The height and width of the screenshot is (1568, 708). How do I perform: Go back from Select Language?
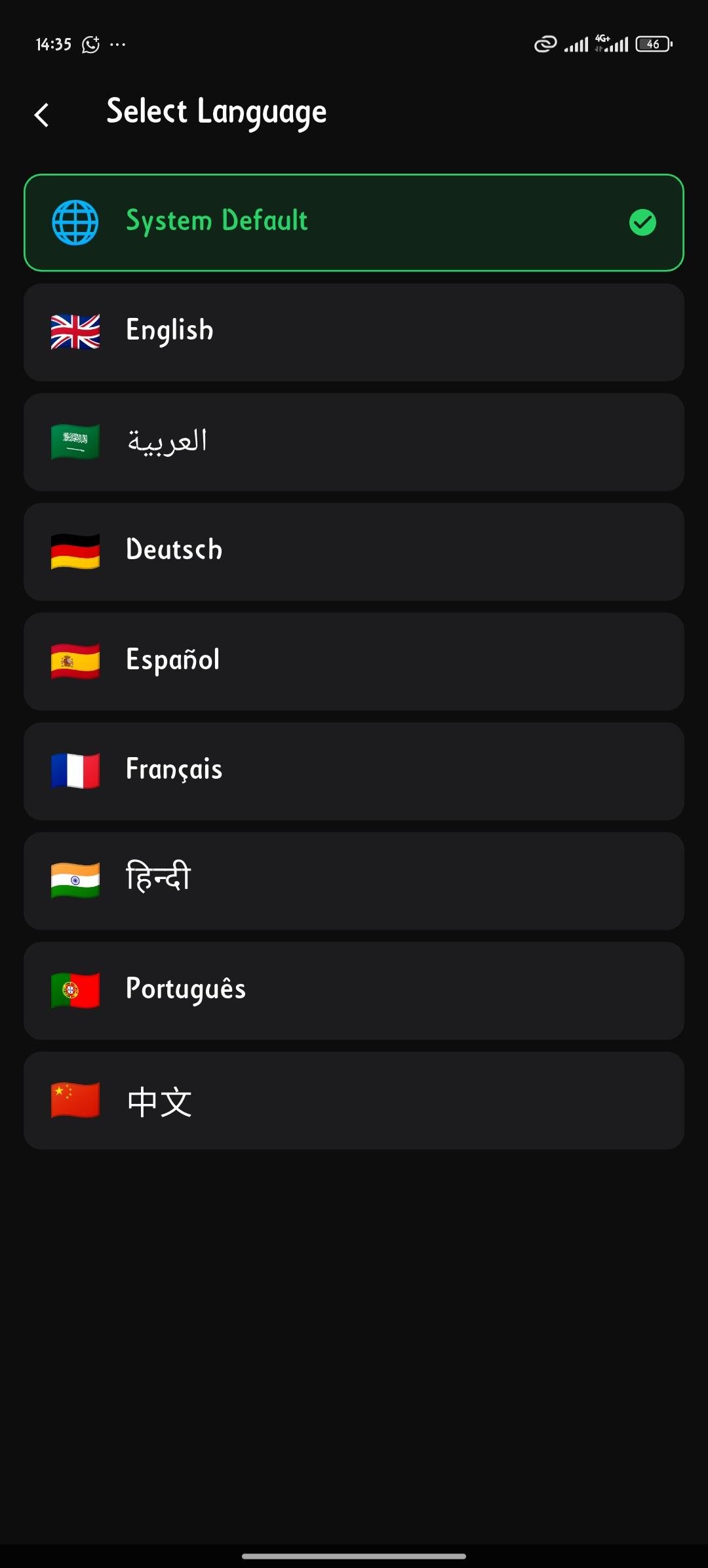tap(42, 115)
